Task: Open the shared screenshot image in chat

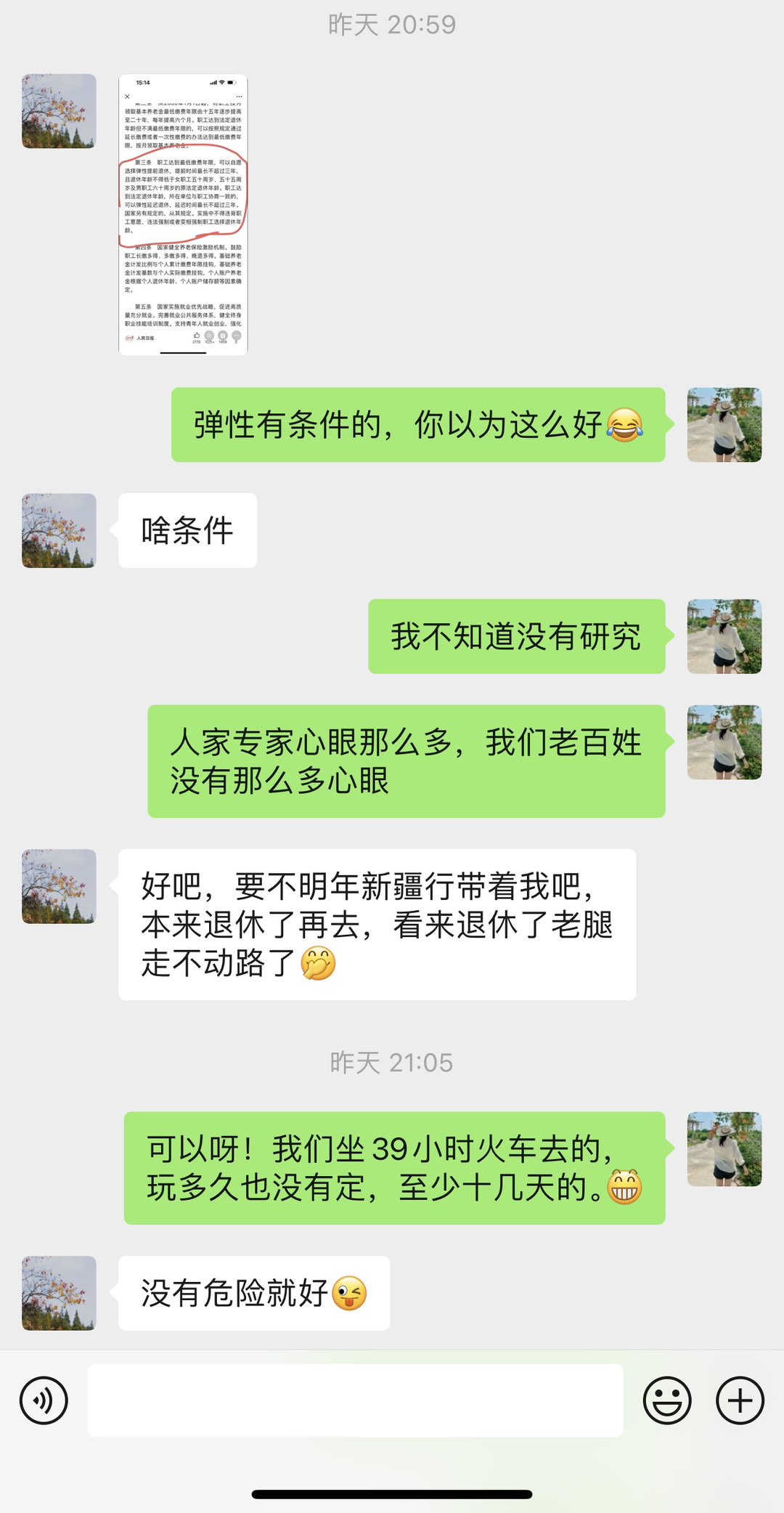Action: pos(183,214)
